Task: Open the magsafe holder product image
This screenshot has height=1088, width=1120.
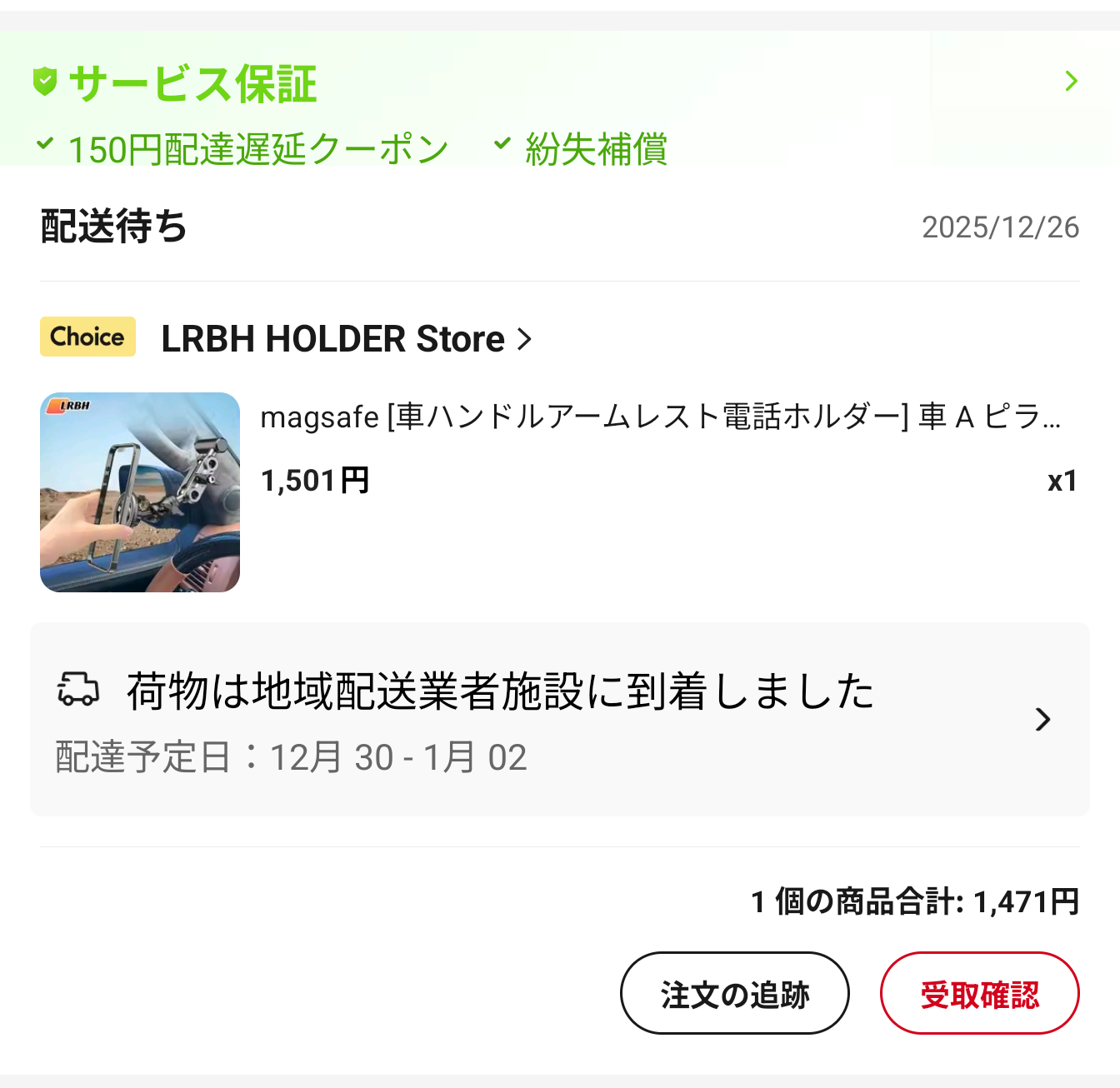Action: point(140,492)
